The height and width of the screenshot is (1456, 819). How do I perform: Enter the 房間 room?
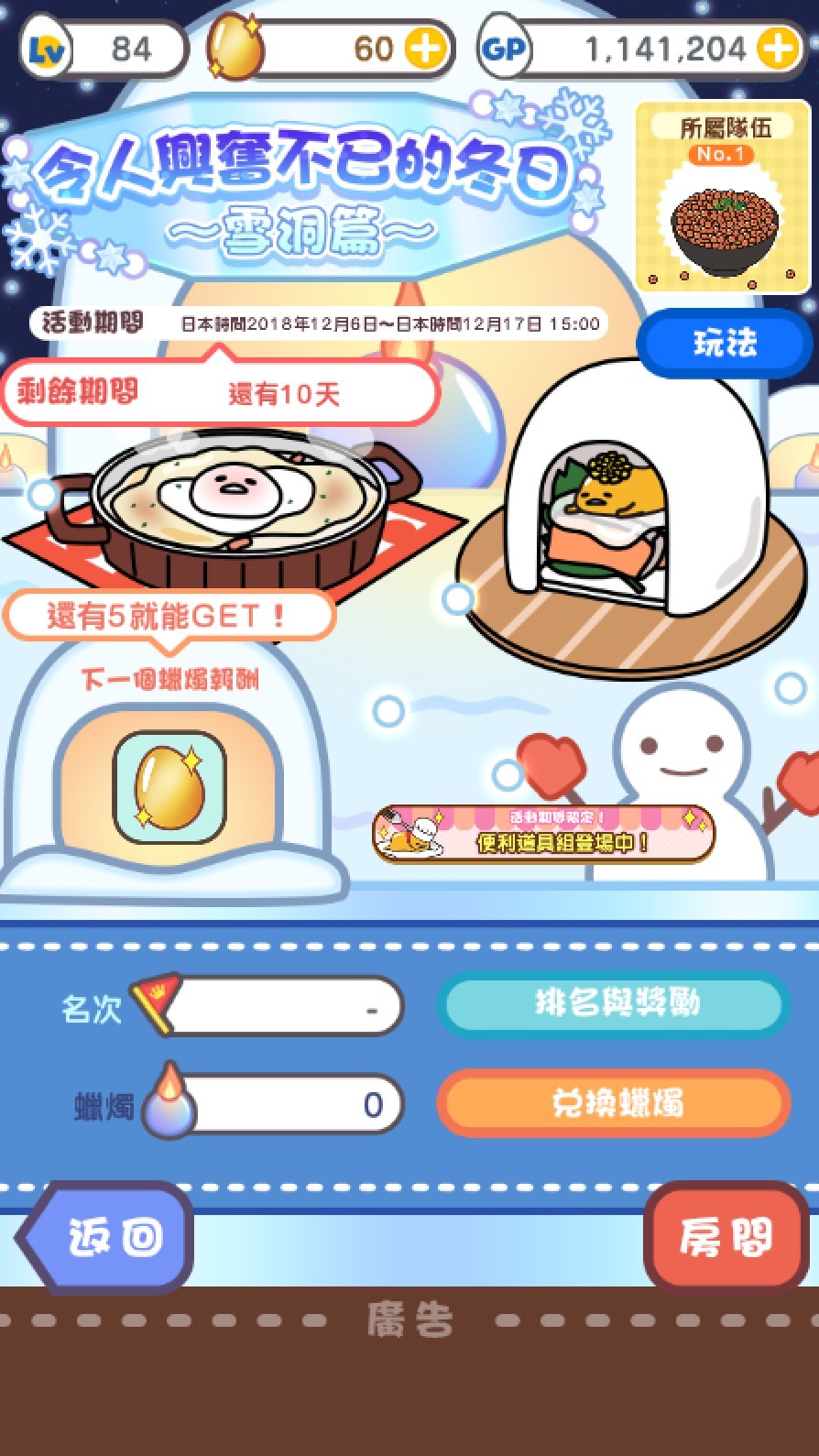tap(726, 1237)
